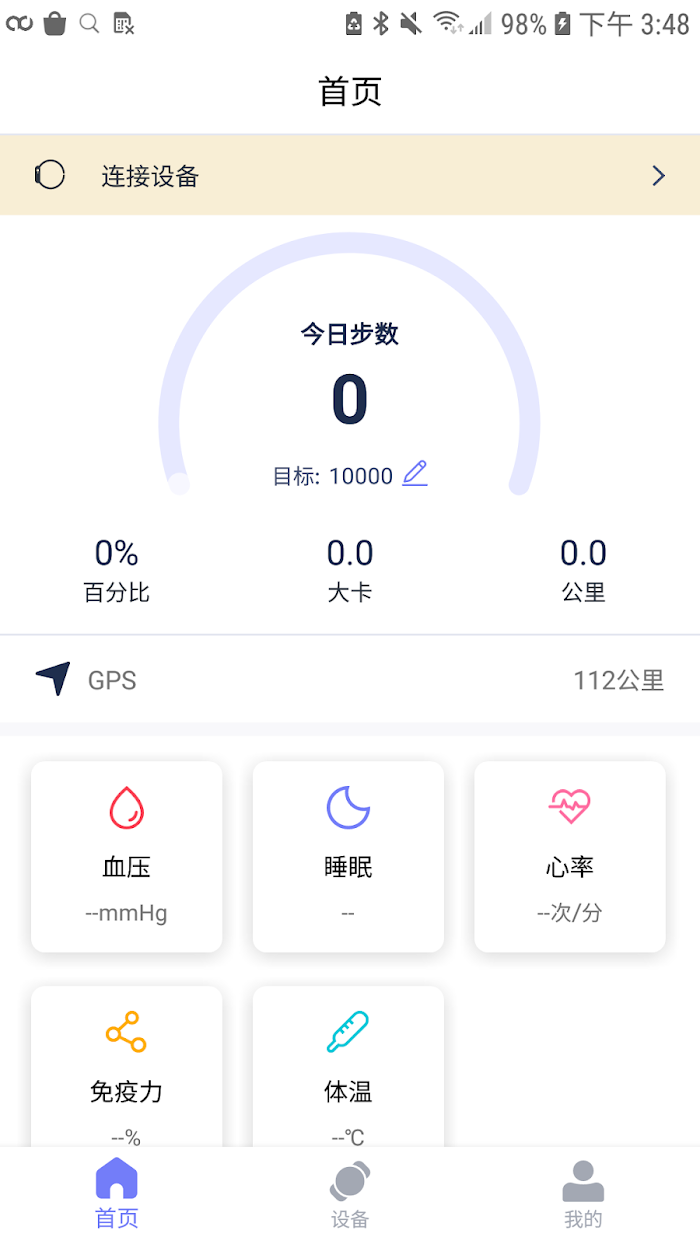Viewport: 700px width, 1244px height.
Task: Edit the step goal with pencil icon
Action: click(415, 473)
